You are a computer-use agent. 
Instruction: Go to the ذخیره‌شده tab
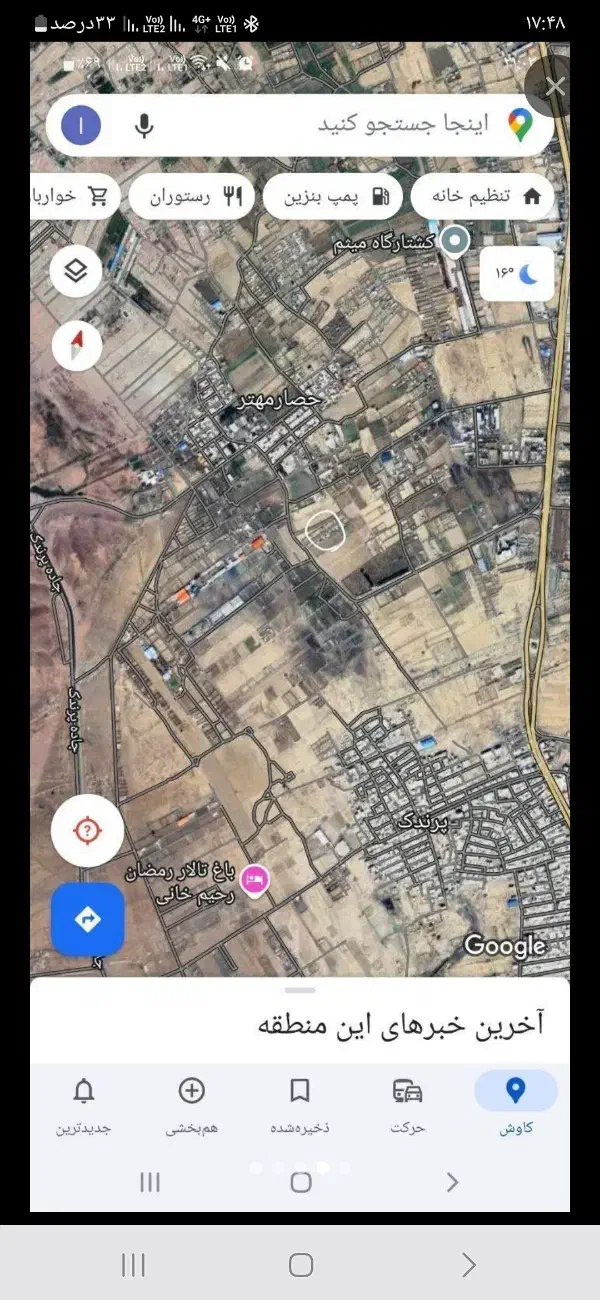[x=299, y=1105]
